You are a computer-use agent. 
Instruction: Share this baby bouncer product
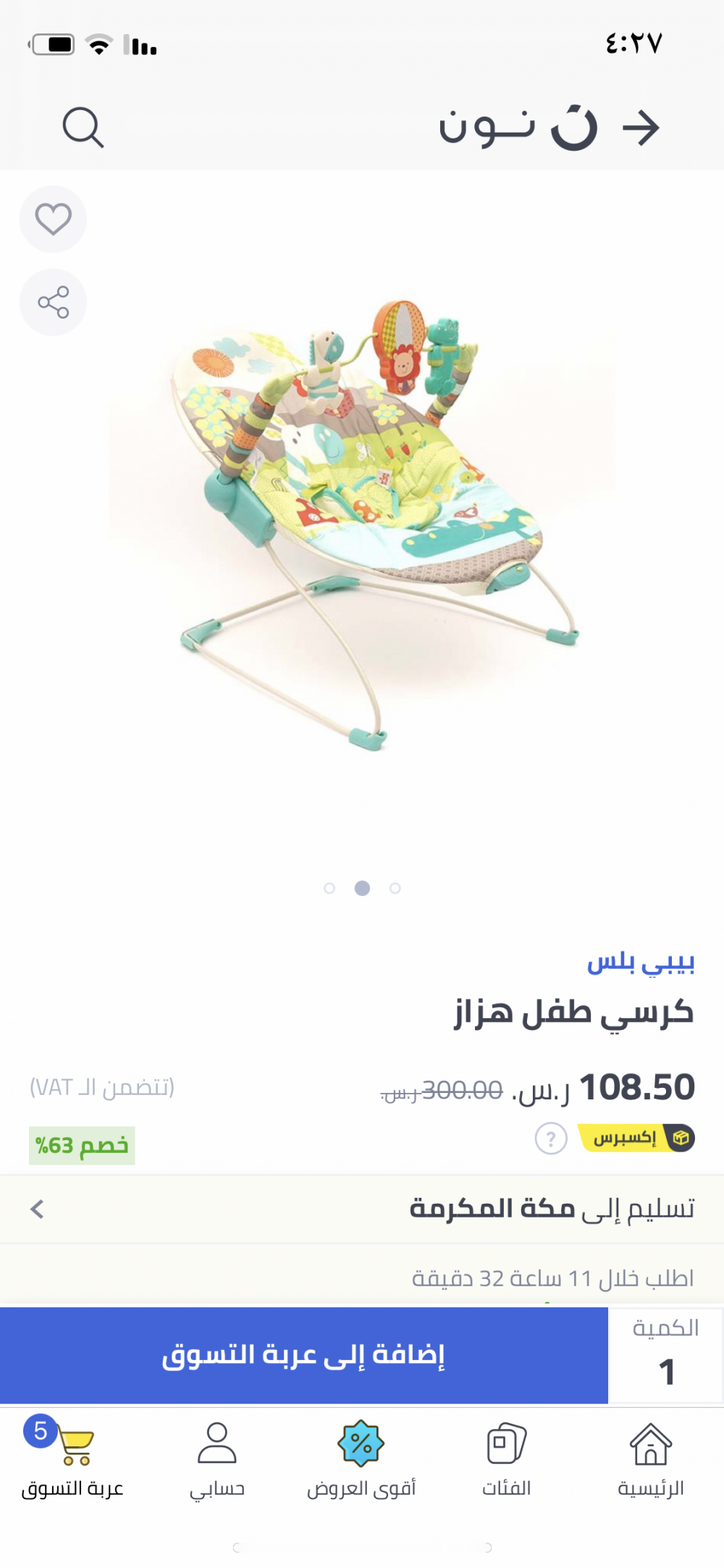pyautogui.click(x=53, y=302)
